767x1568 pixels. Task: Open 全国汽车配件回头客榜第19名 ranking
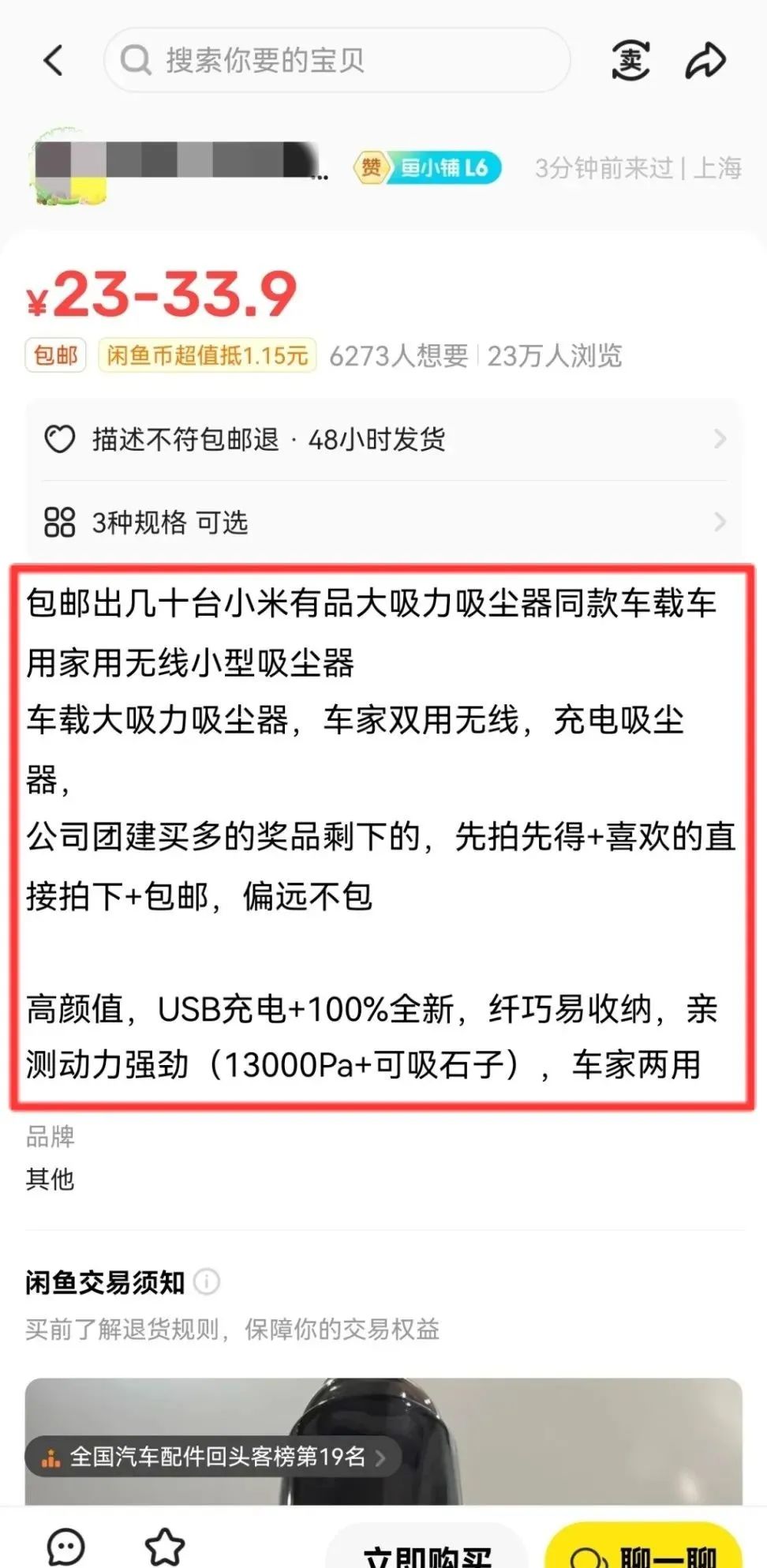point(213,1457)
